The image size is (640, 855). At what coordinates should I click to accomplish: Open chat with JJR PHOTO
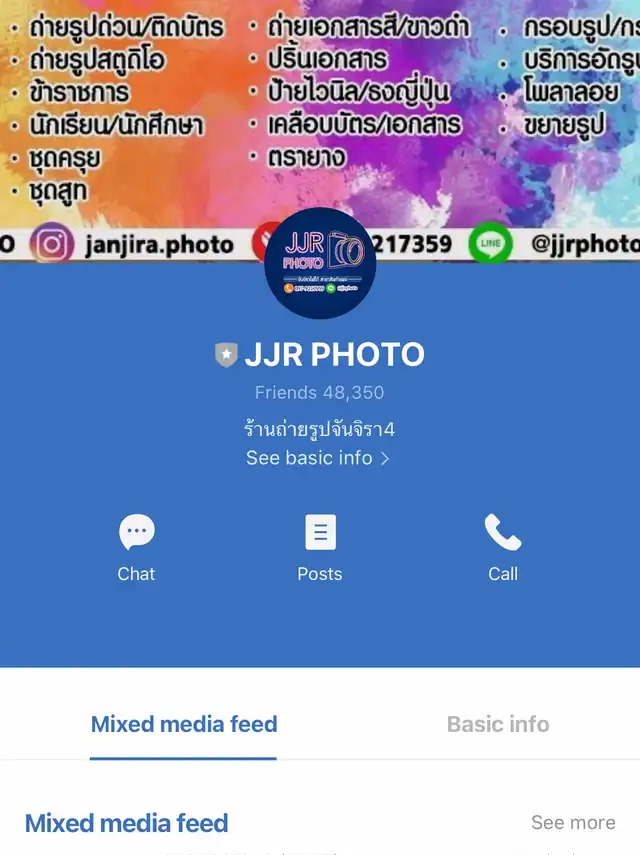click(136, 546)
